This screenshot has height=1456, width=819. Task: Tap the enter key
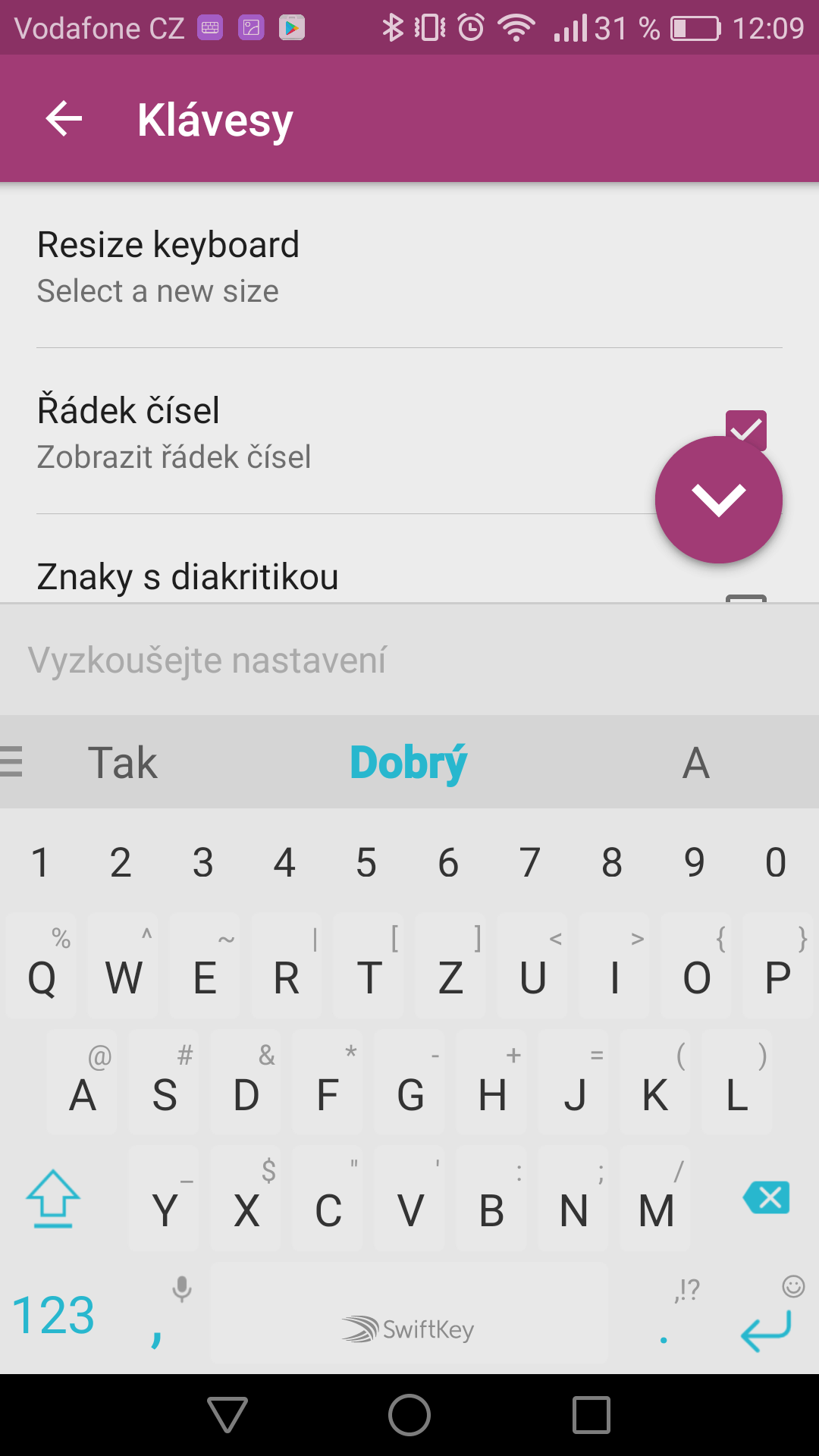coord(766,1315)
